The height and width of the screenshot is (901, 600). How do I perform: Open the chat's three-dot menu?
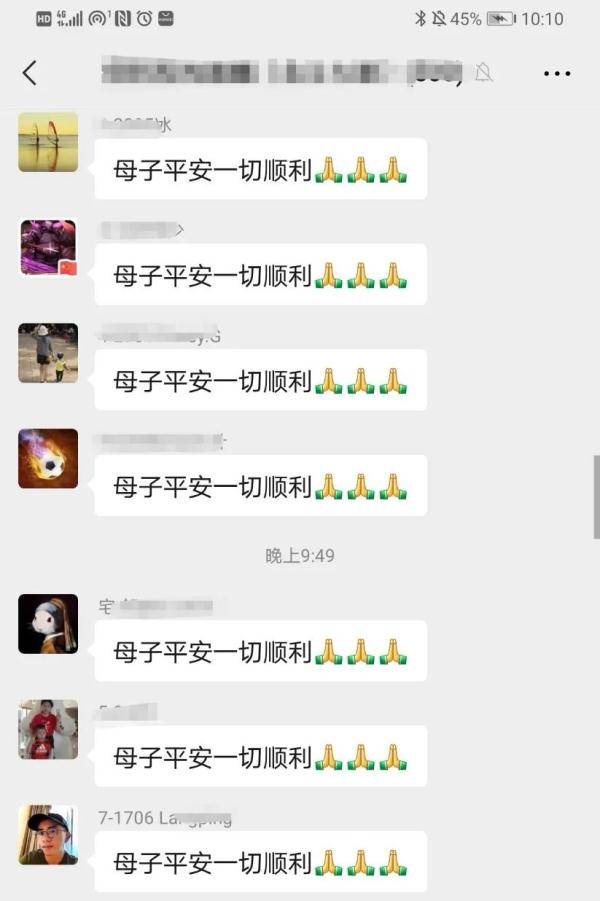556,73
